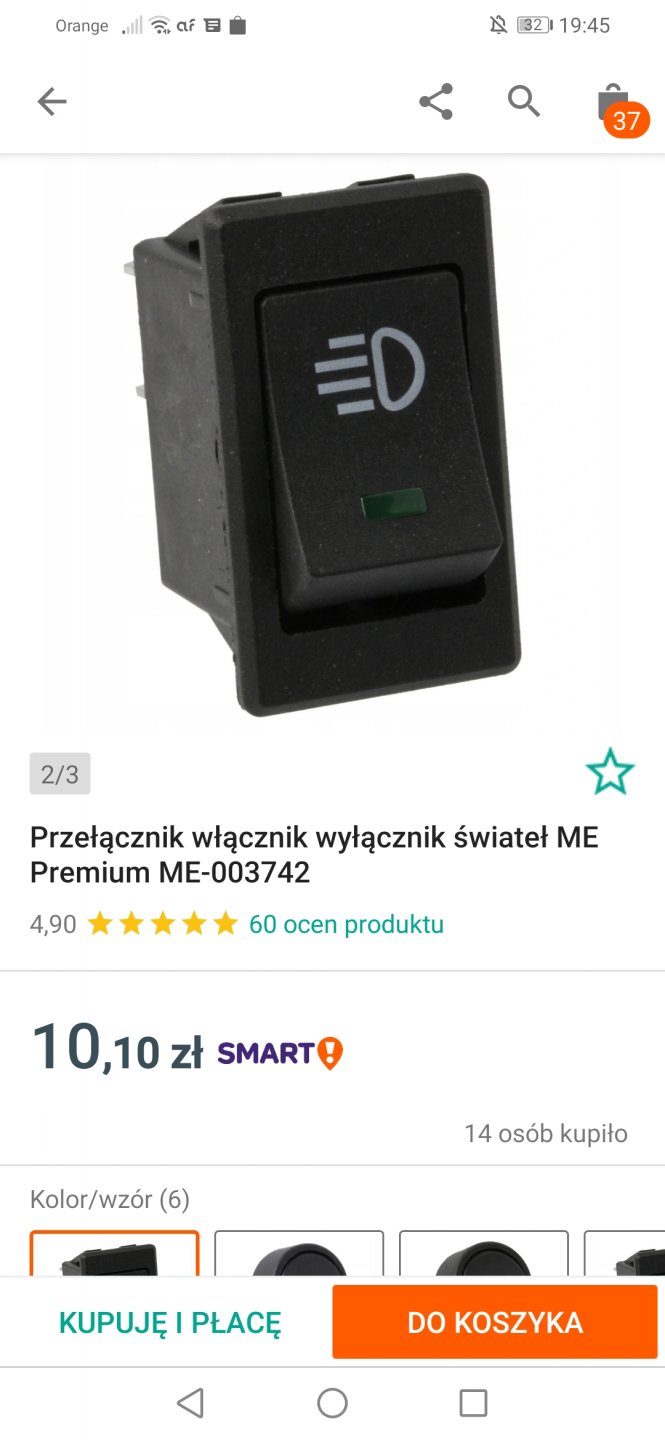Tap KUPUJĘ I PŁACĘ to buy now
This screenshot has width=665, height=1440.
click(170, 1323)
